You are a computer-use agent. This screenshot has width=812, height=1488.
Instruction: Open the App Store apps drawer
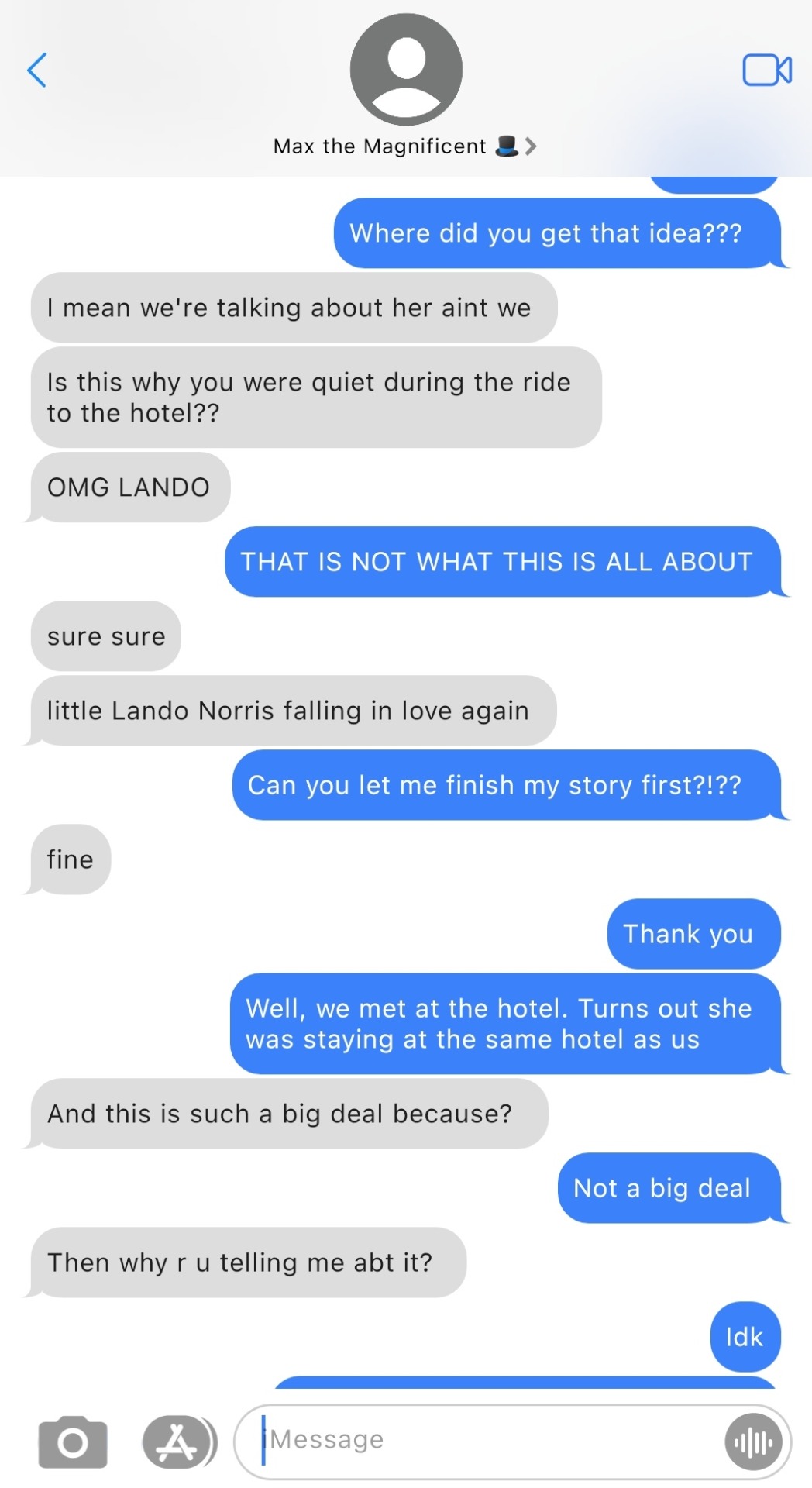tap(178, 1441)
